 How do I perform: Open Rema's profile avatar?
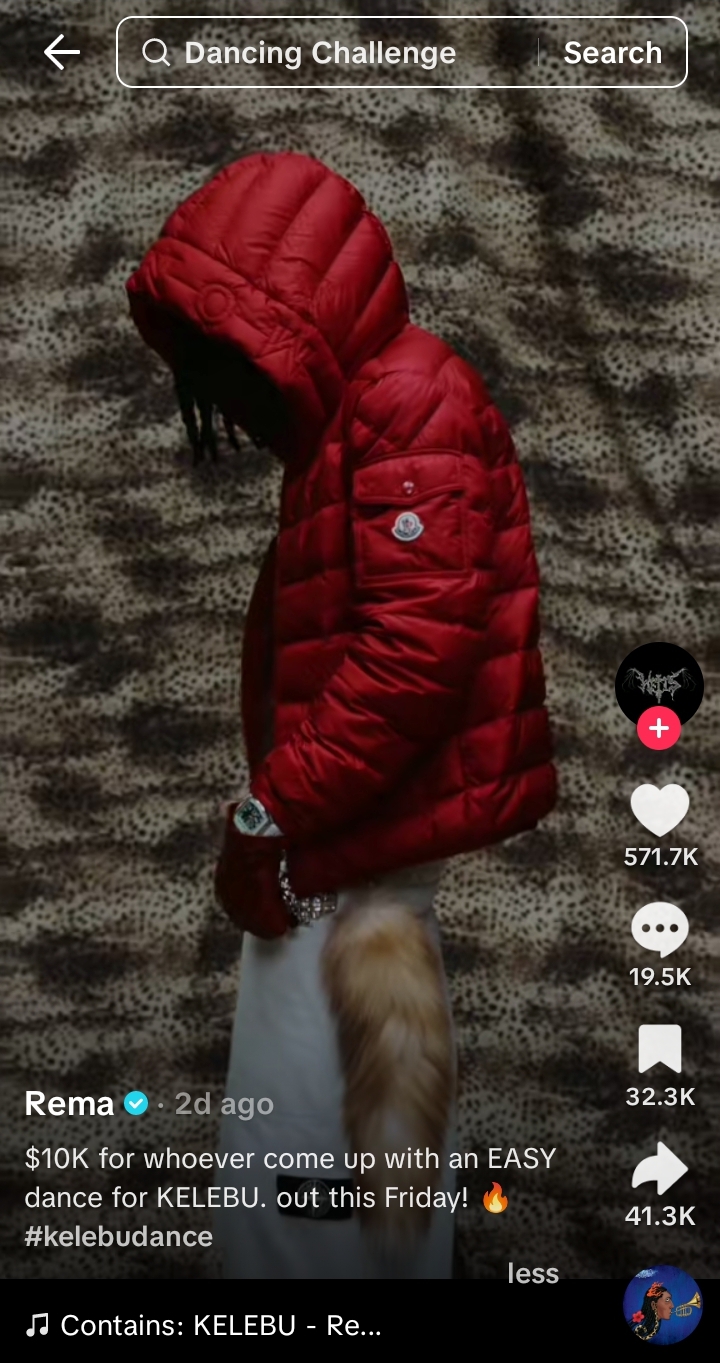pyautogui.click(x=659, y=686)
